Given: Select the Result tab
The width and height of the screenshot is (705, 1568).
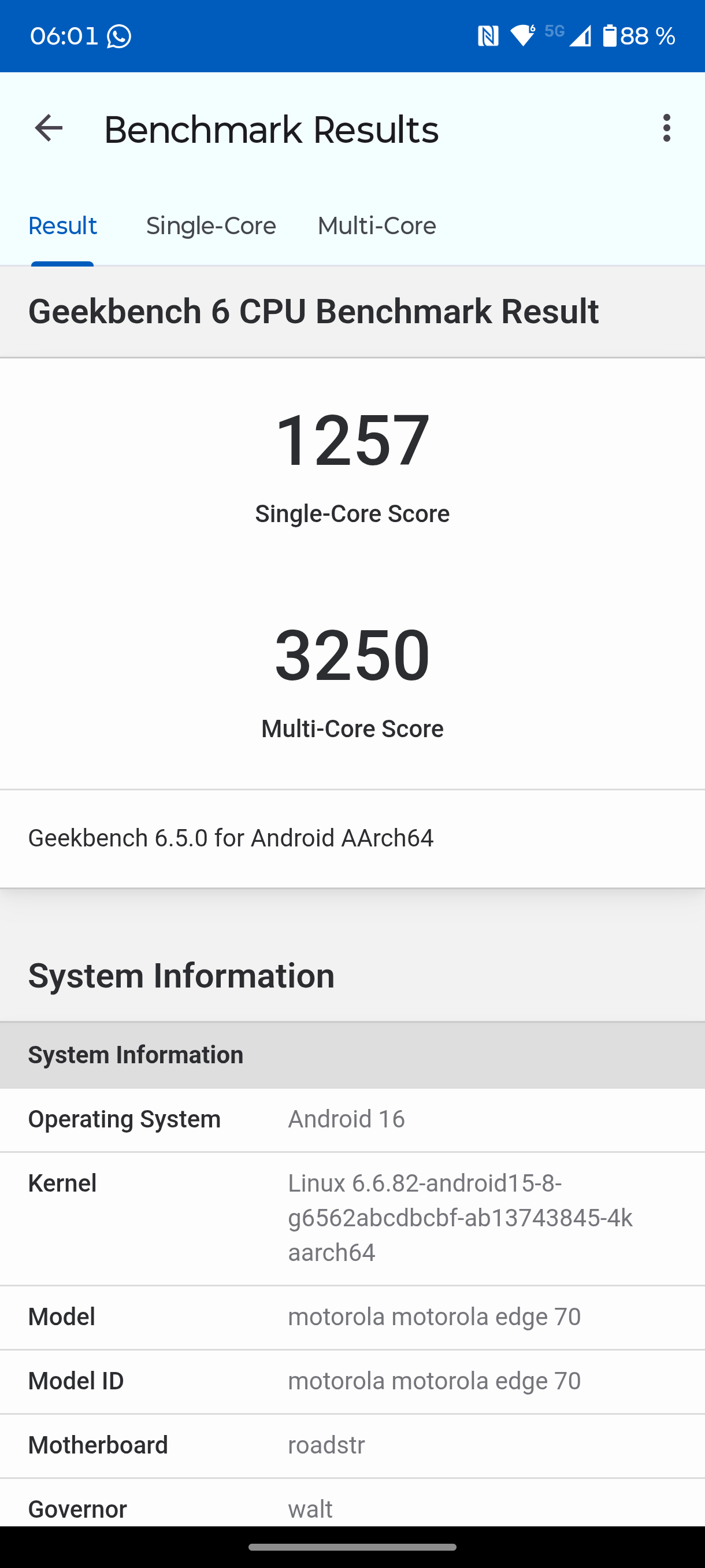Looking at the screenshot, I should click(62, 227).
